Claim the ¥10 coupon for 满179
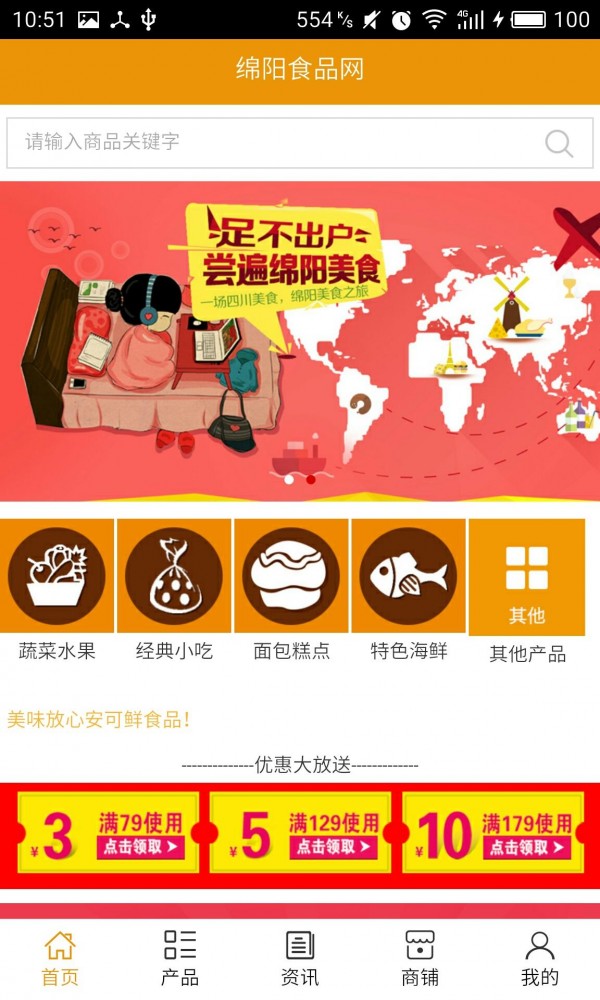Image resolution: width=600 pixels, height=1000 pixels. (494, 834)
